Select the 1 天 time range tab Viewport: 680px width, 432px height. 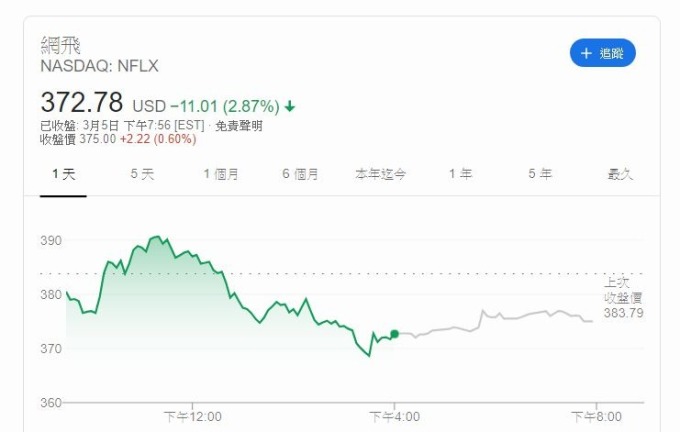(63, 174)
